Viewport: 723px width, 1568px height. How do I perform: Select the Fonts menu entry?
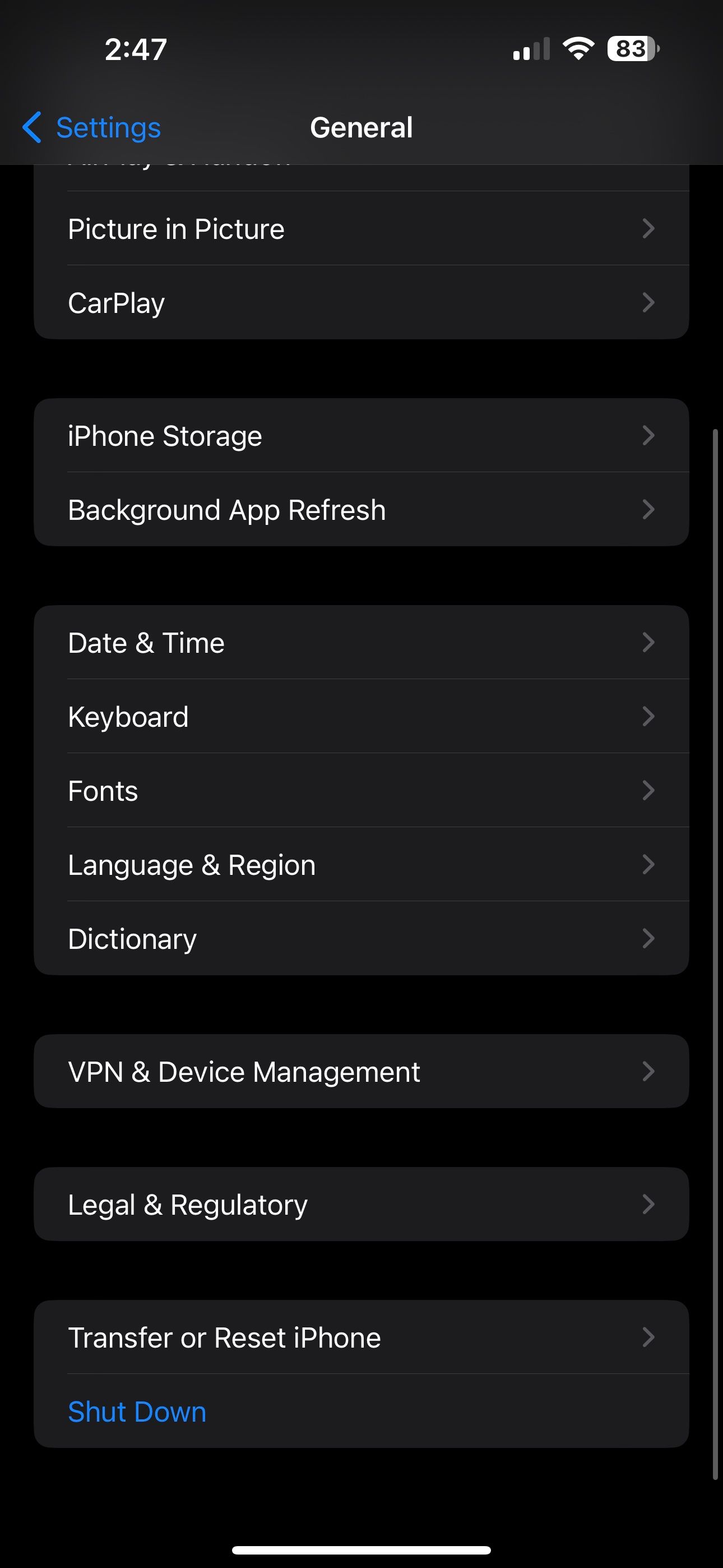pos(361,790)
